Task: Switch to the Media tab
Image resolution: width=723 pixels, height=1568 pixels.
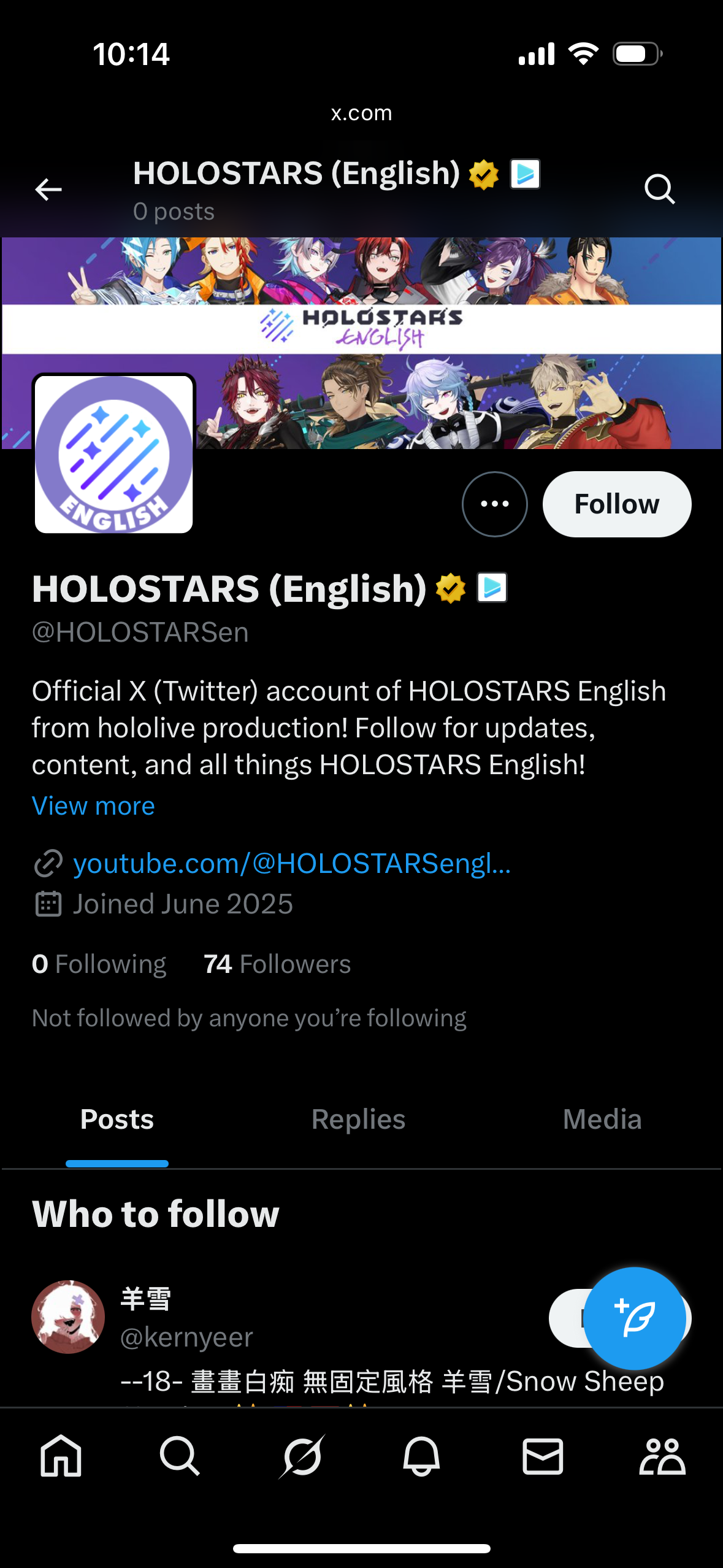Action: coord(602,1120)
